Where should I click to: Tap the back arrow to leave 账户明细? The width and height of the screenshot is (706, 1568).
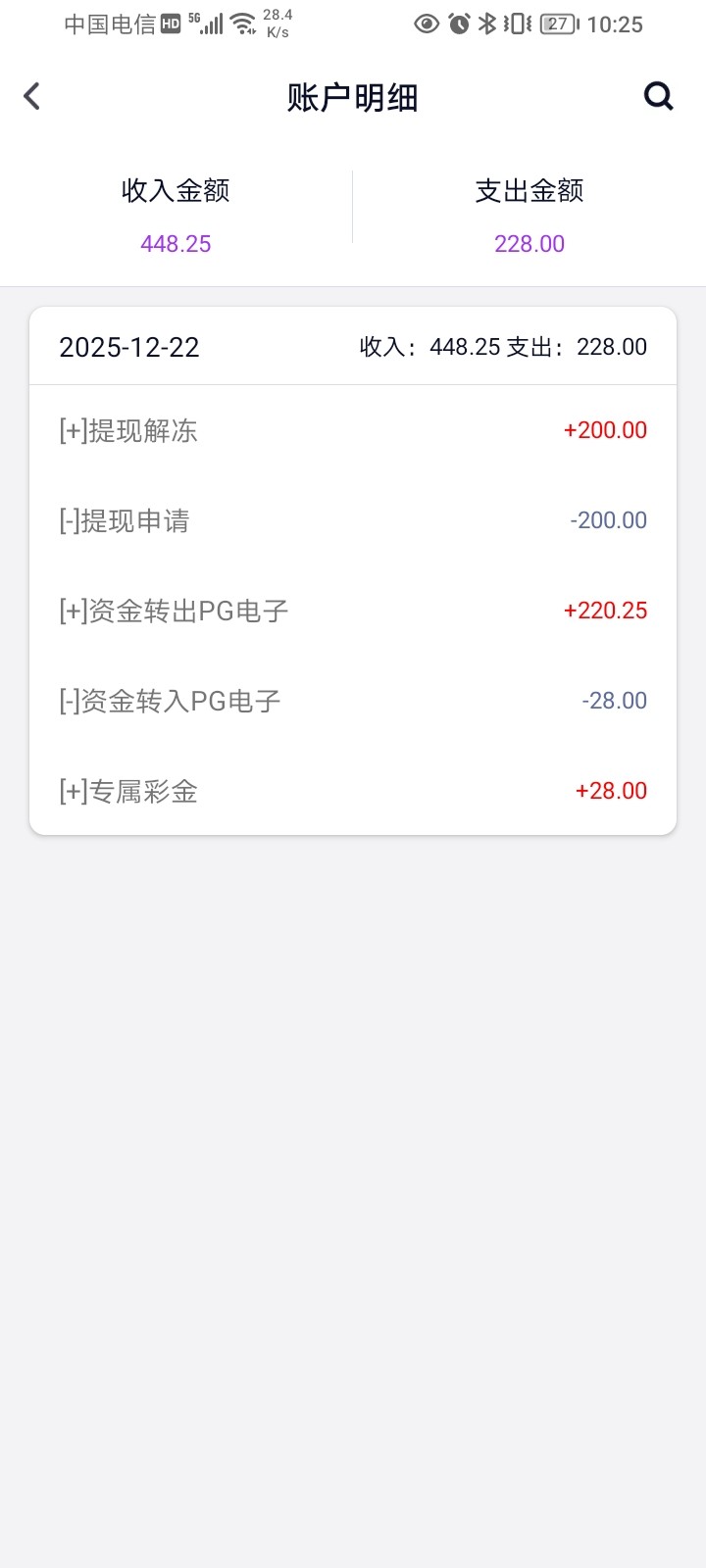point(32,96)
